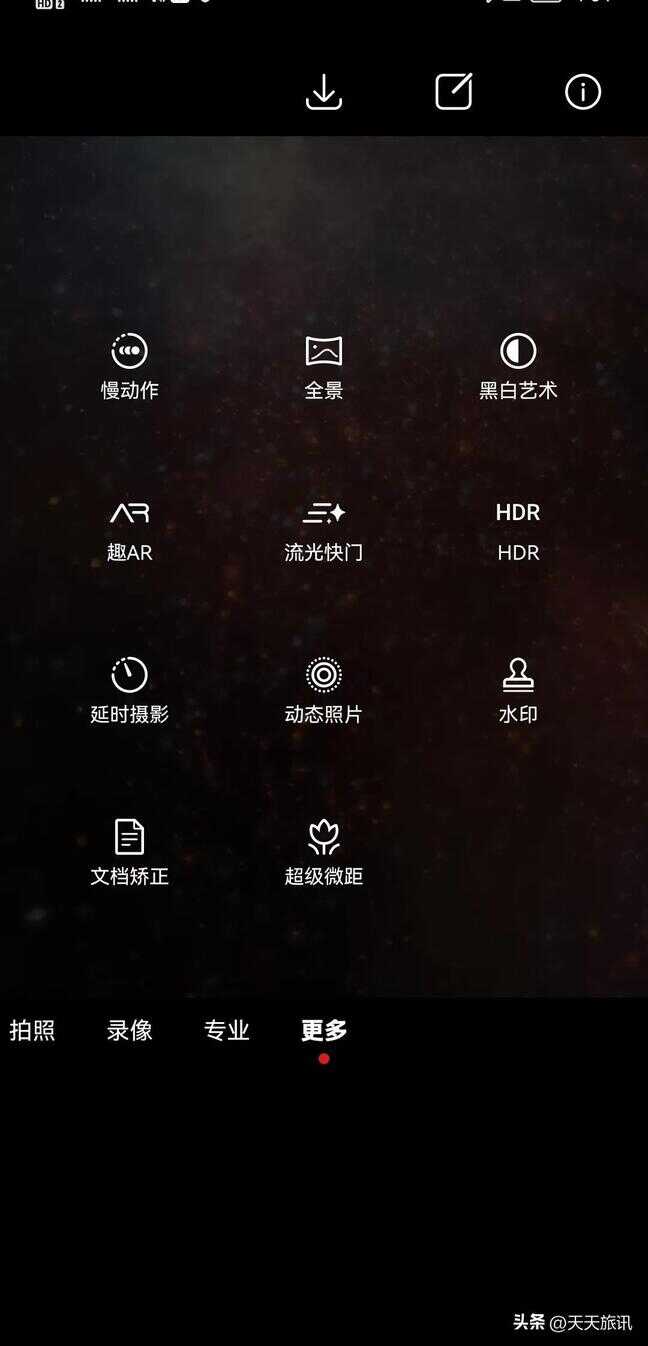Choose 文档矫正 document correction mode
Viewport: 648px width, 1346px height.
click(x=129, y=852)
